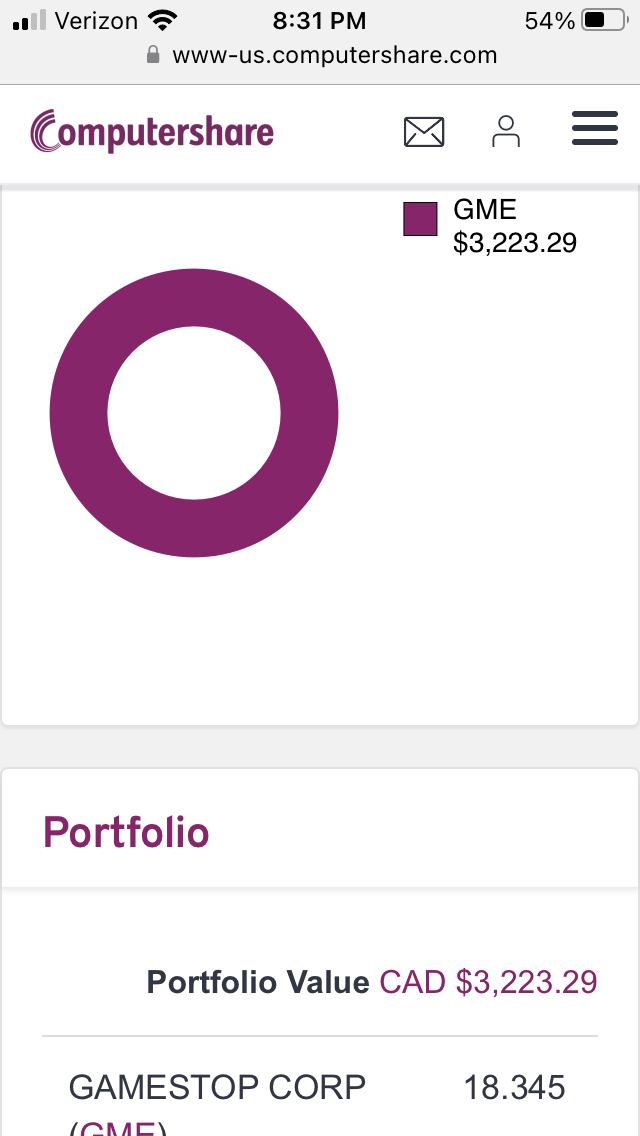This screenshot has width=640, height=1136.
Task: Tap the Computershare logo to go home
Action: pos(152,132)
